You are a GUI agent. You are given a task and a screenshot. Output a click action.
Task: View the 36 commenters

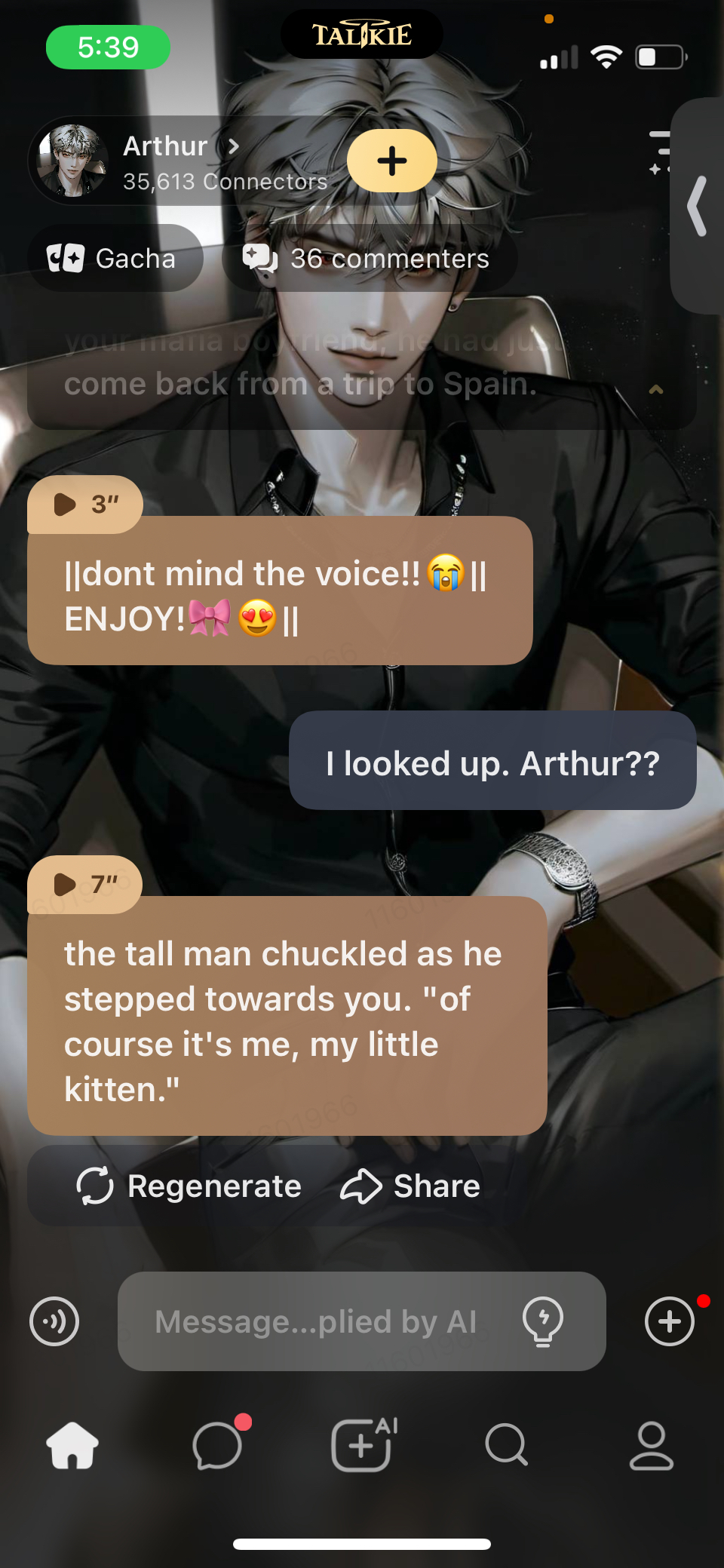pos(370,259)
